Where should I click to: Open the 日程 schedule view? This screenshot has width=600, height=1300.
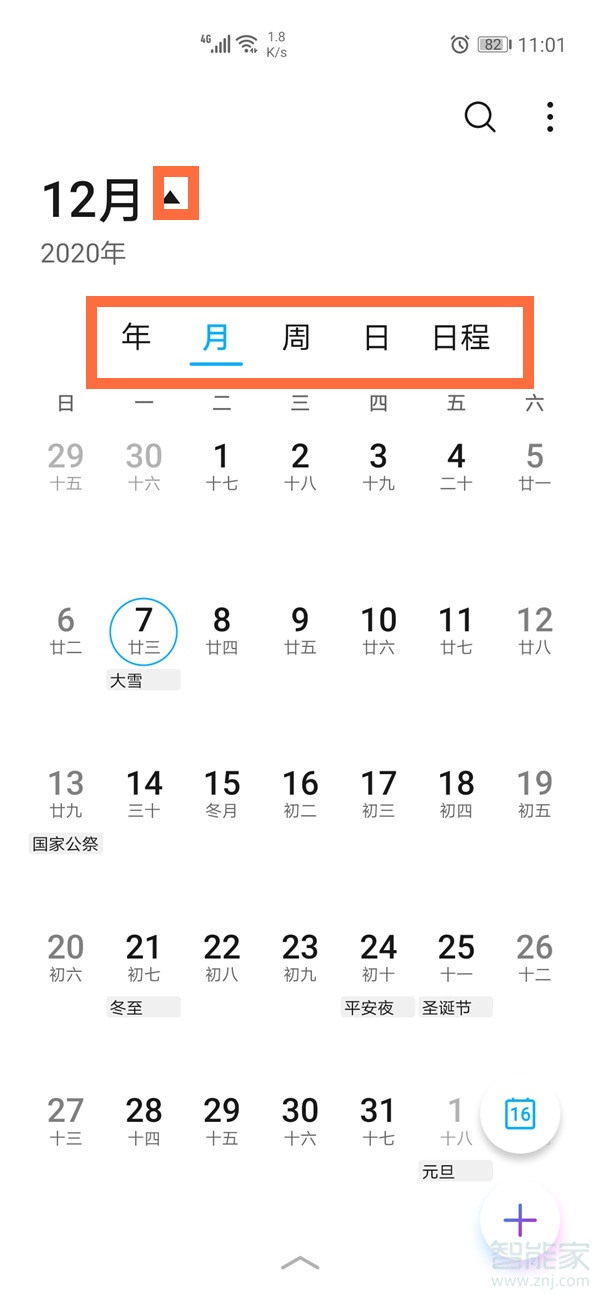point(461,337)
